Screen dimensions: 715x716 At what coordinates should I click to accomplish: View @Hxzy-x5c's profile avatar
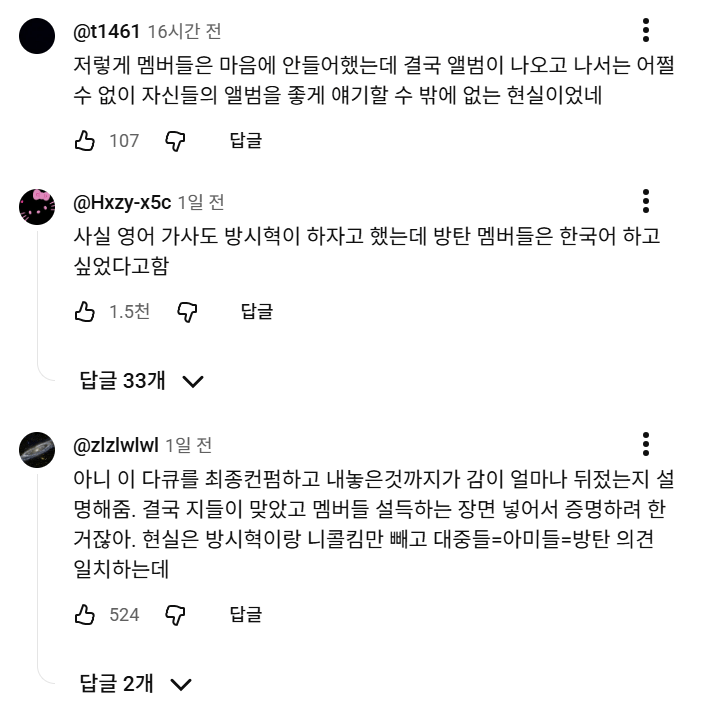click(37, 207)
